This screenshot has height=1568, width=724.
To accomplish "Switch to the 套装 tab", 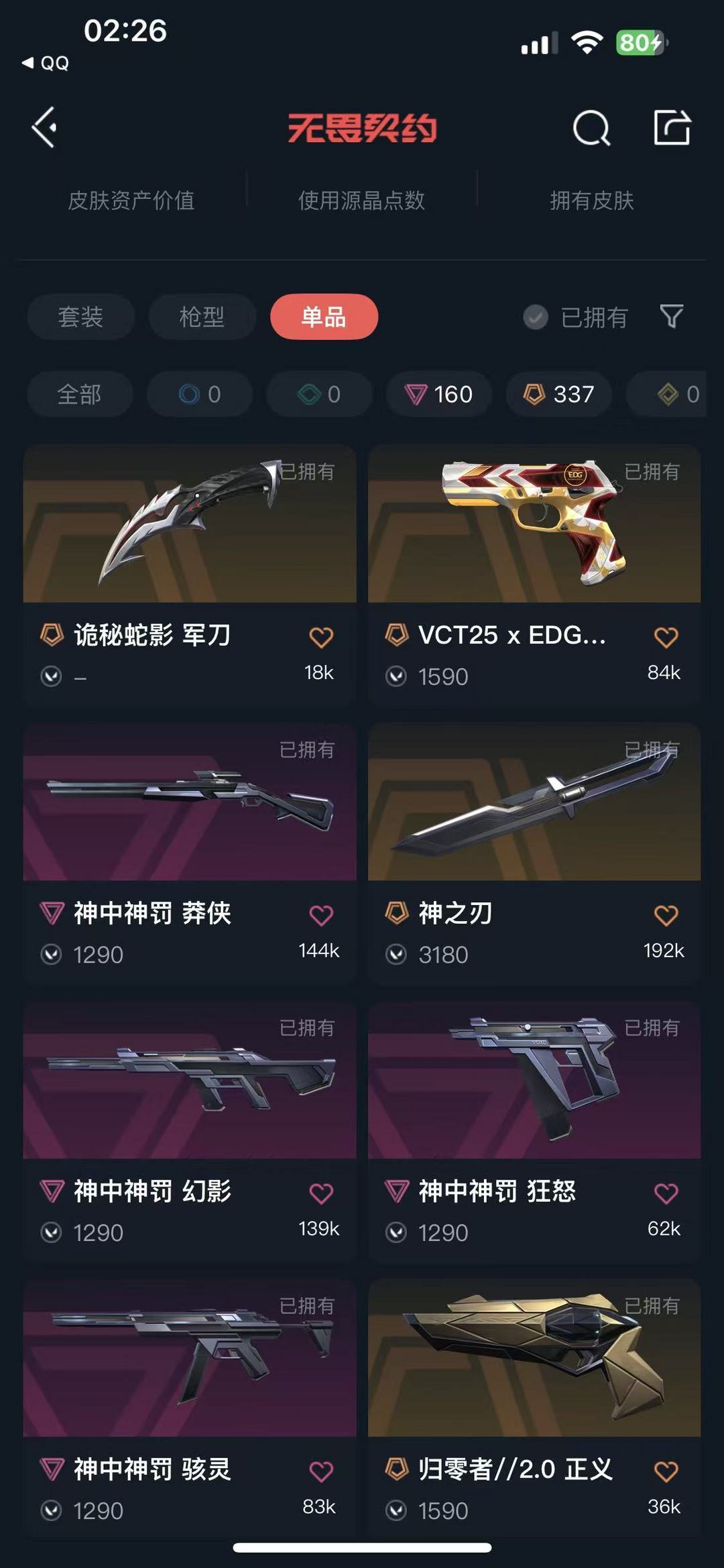I will [80, 316].
